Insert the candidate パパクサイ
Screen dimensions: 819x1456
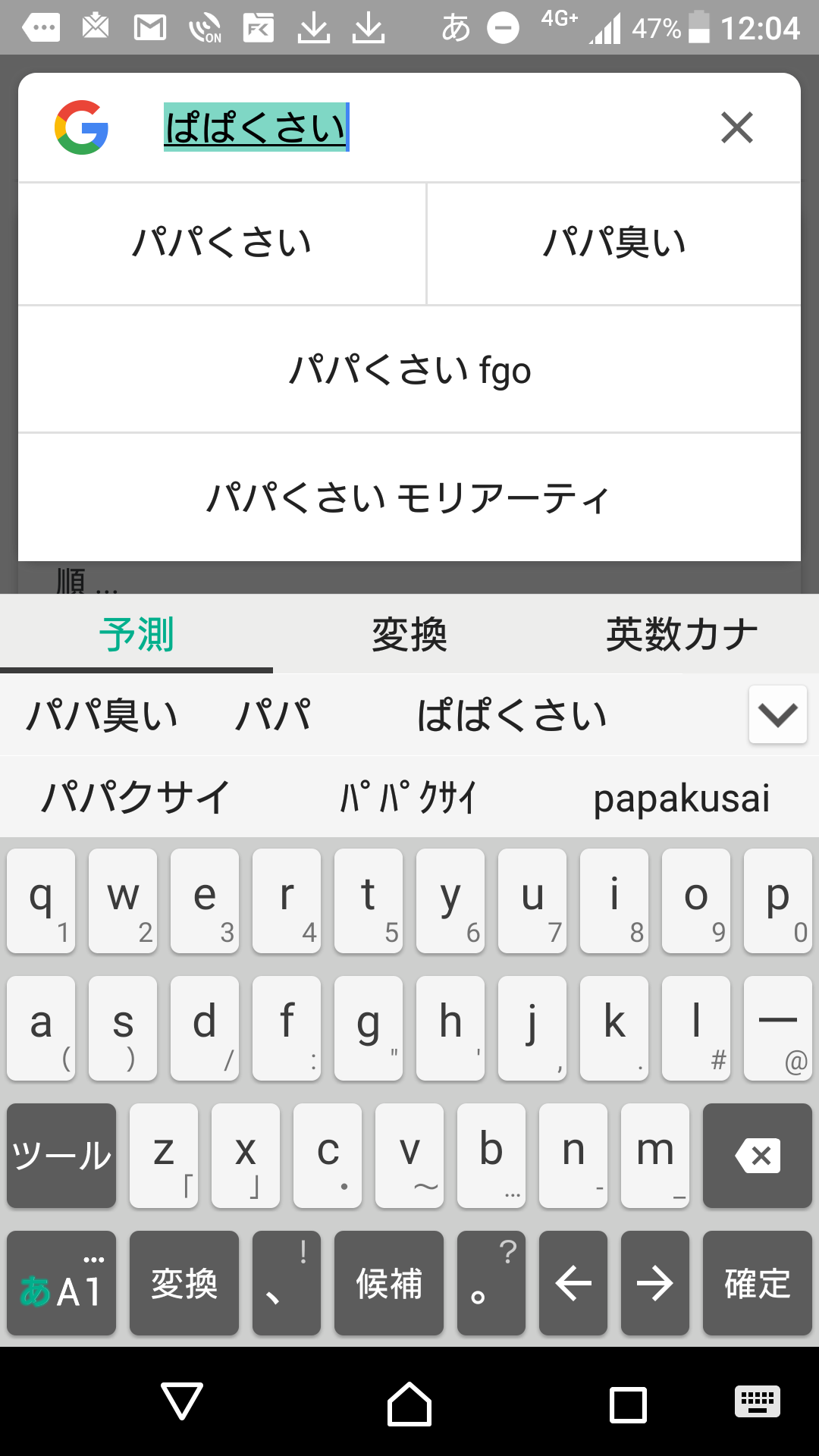(136, 797)
